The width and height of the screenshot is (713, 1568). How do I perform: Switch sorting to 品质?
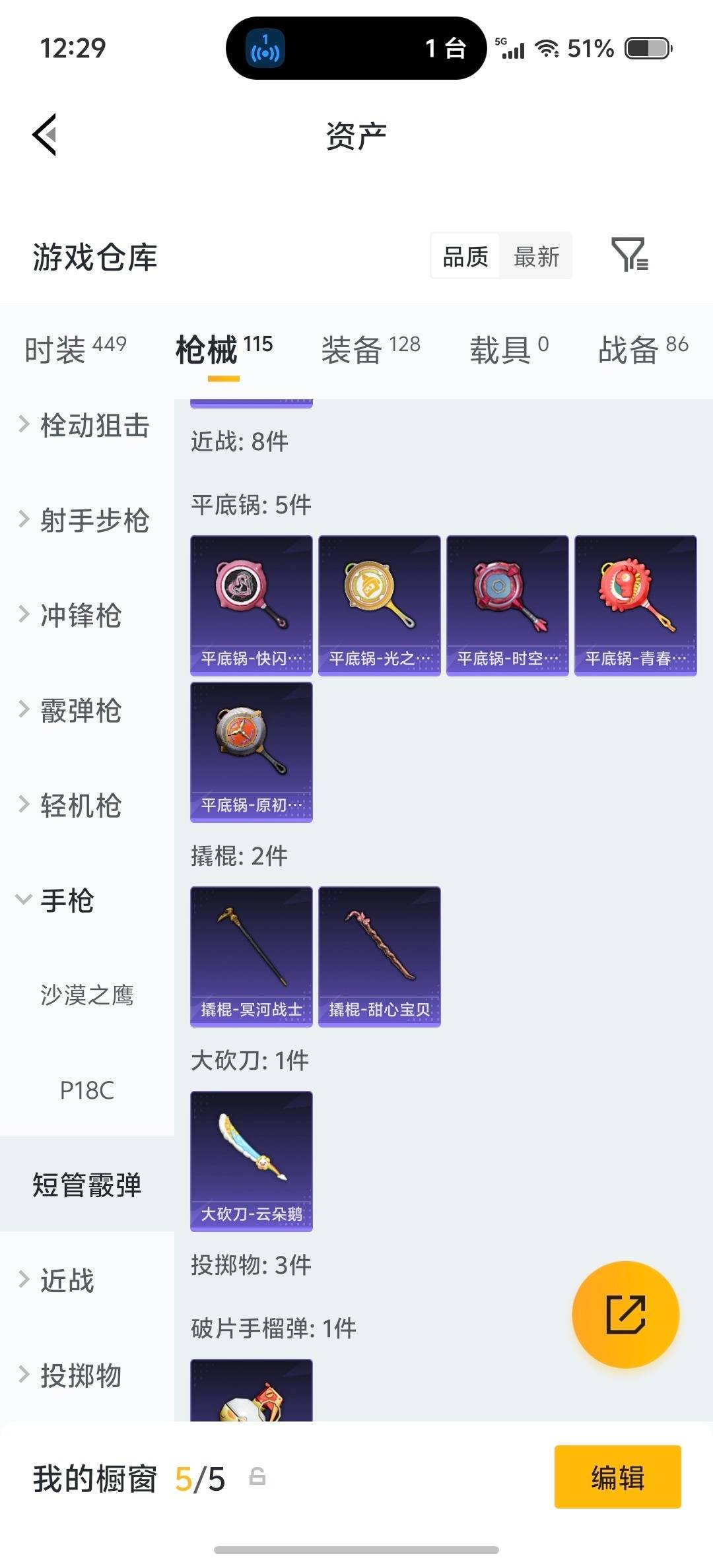tap(464, 255)
